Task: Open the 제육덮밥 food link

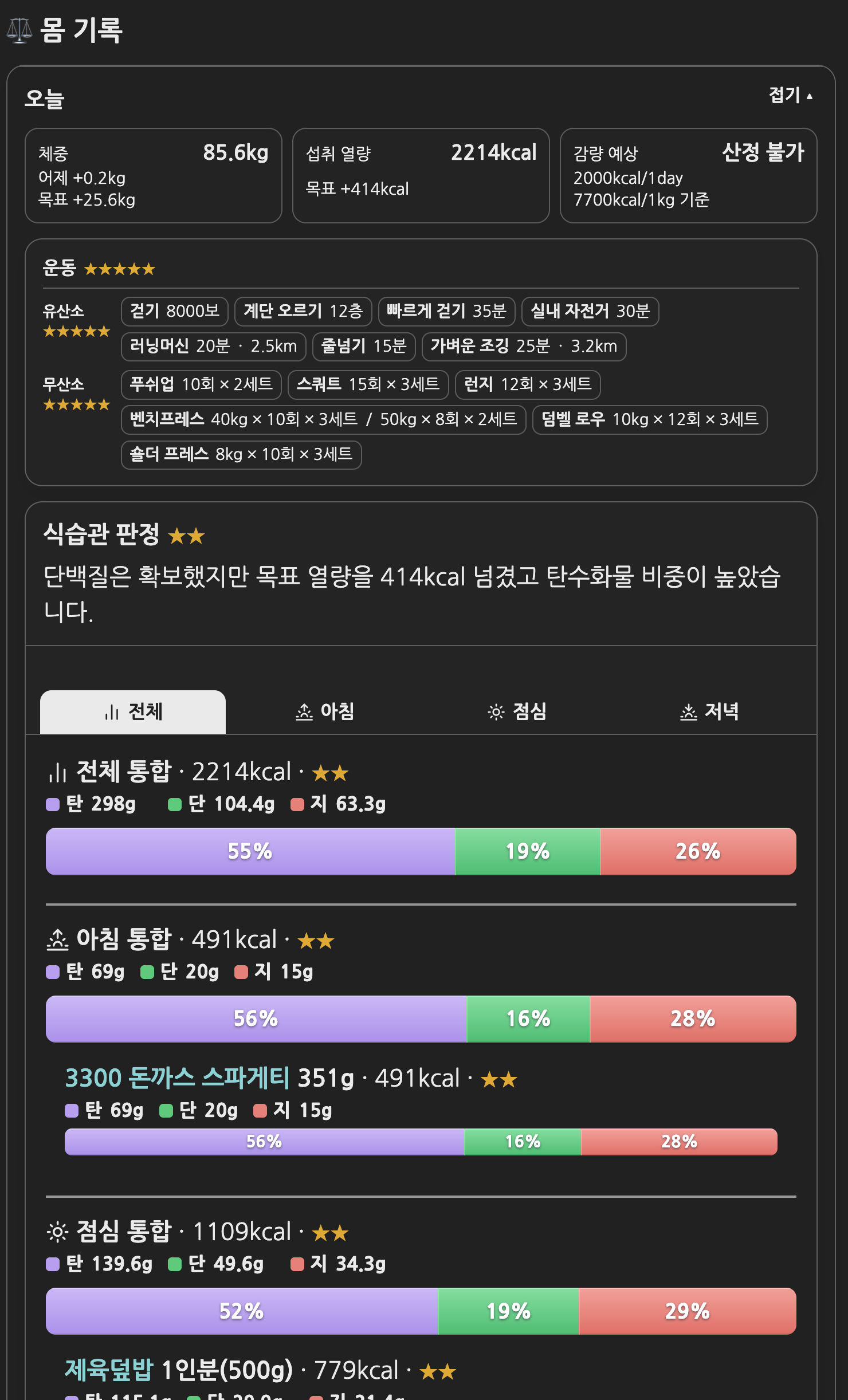Action: point(109,1370)
